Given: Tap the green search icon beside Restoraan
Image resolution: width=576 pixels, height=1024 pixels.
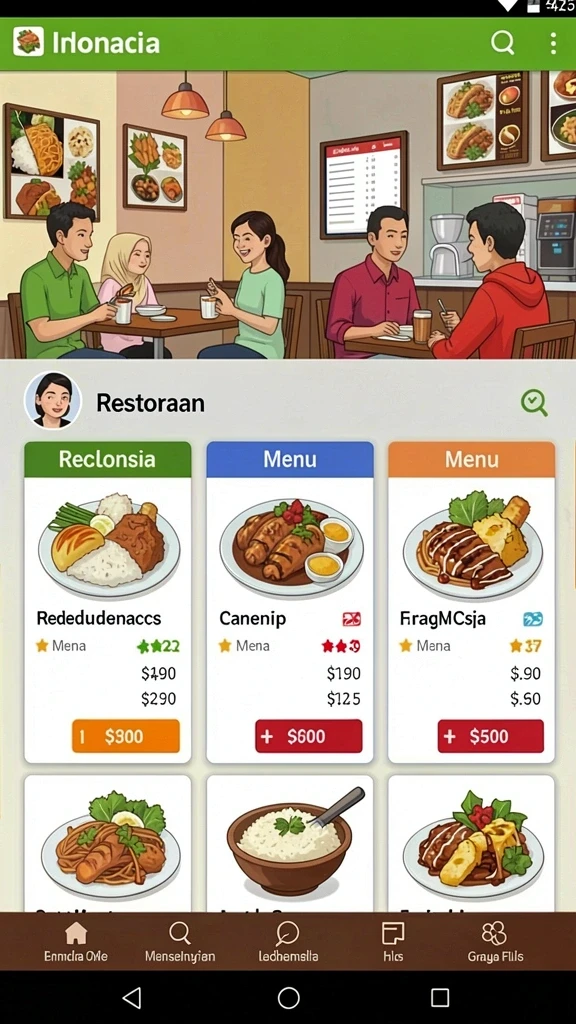Looking at the screenshot, I should pos(534,402).
